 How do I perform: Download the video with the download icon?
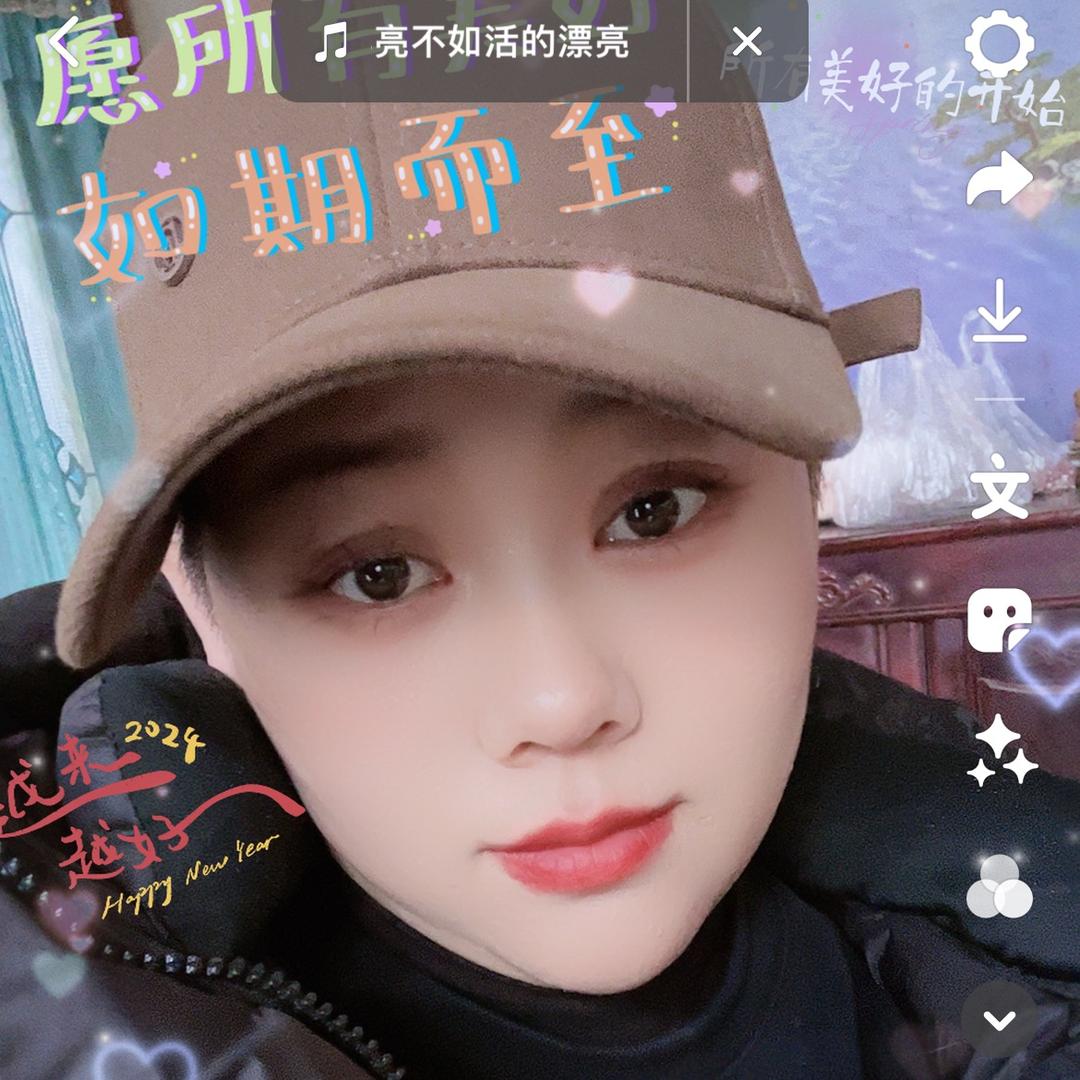[999, 311]
